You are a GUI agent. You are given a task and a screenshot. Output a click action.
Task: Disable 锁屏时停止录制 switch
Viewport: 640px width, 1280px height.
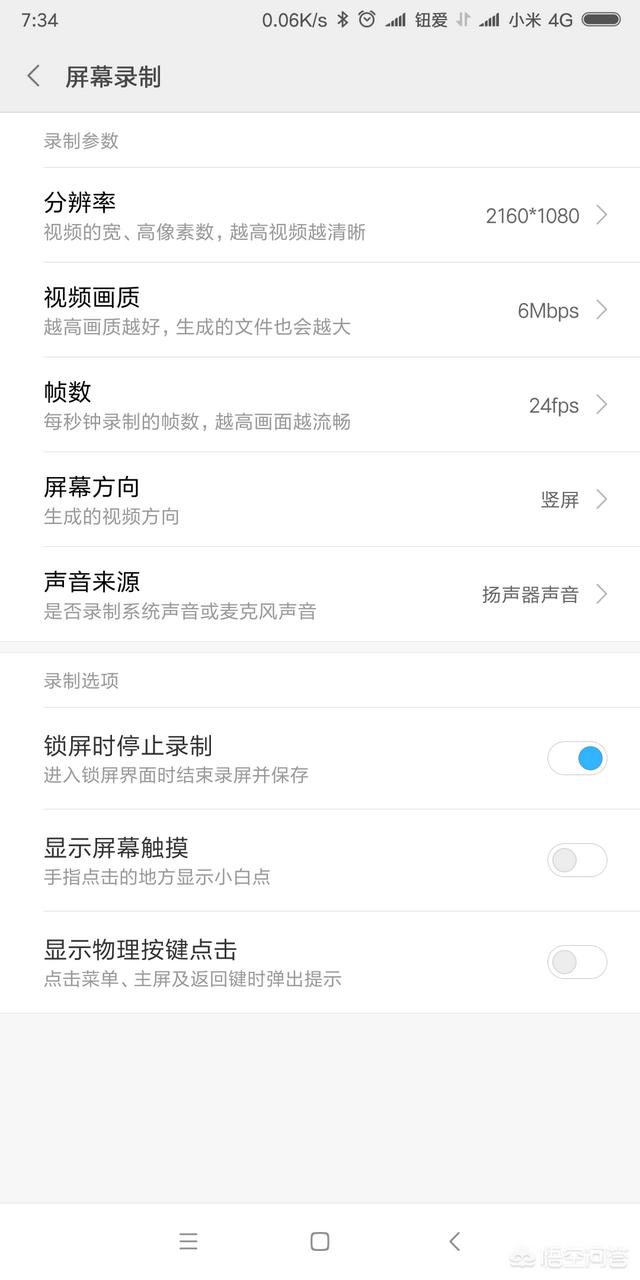577,759
